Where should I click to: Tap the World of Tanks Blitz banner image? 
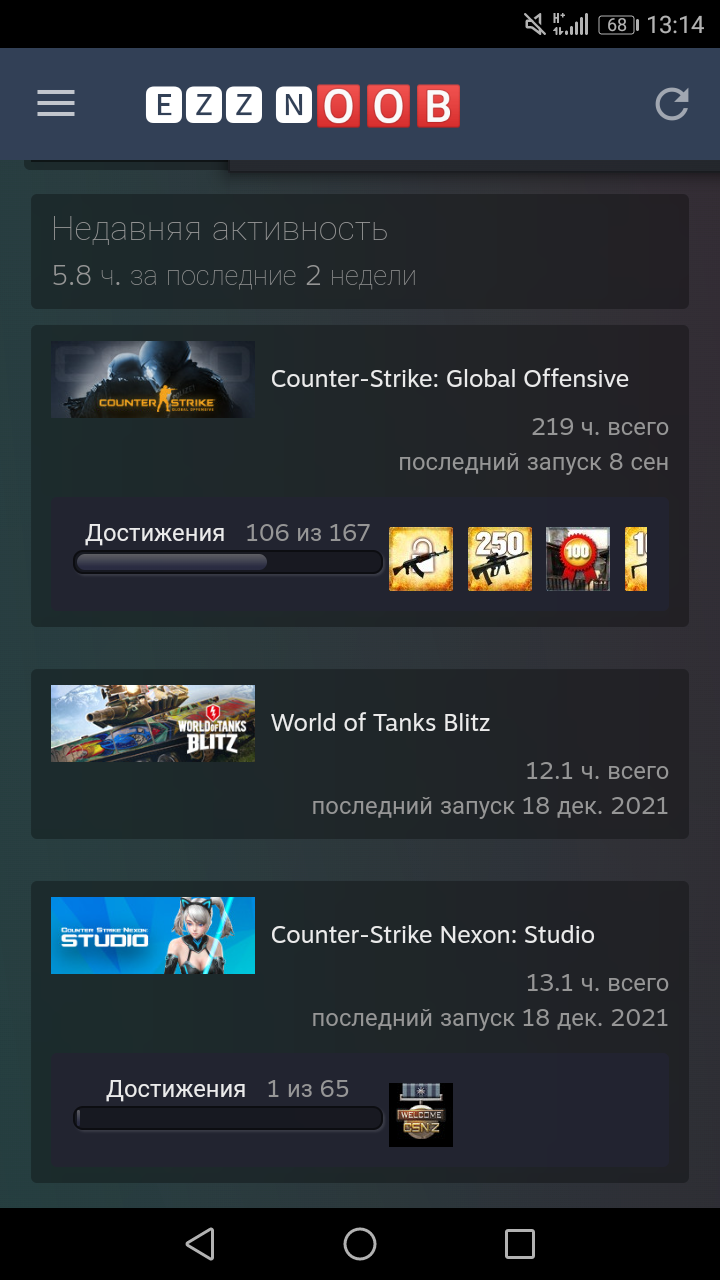153,723
